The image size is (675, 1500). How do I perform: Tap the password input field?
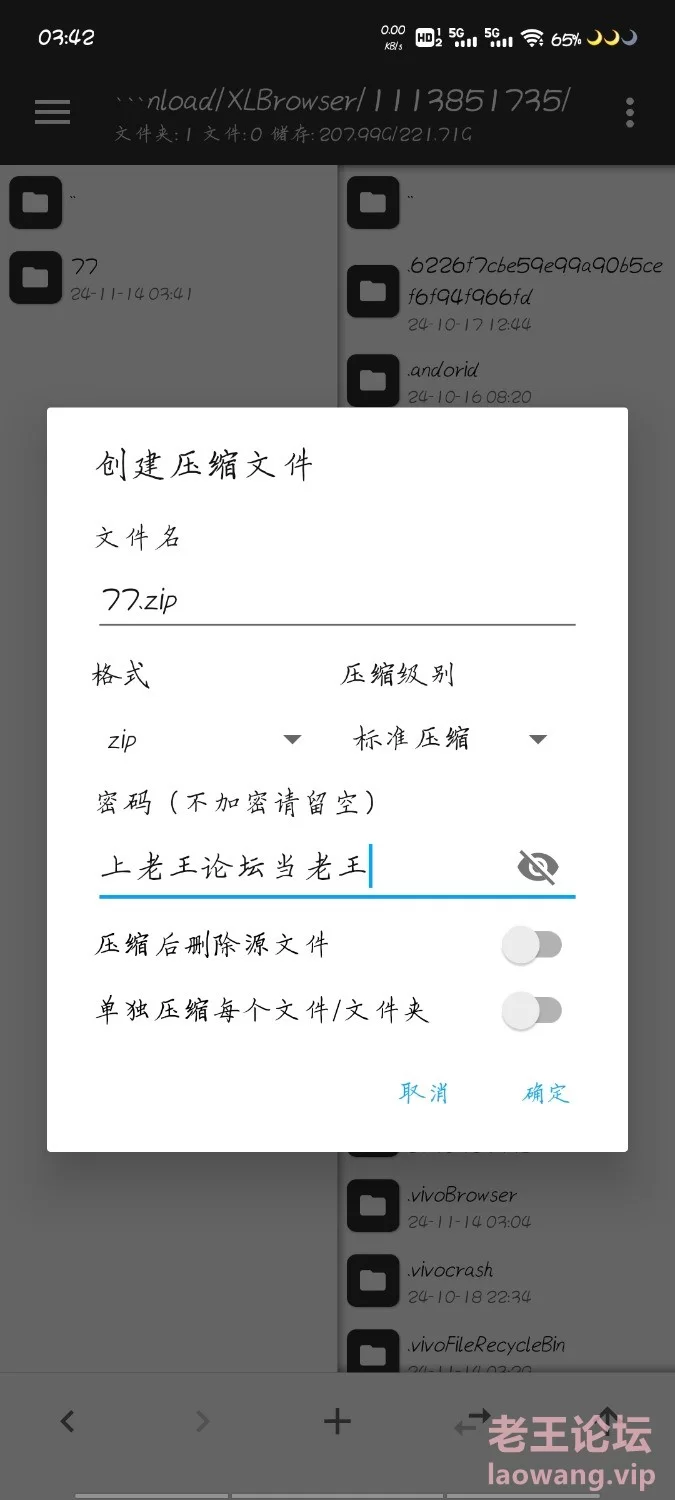click(300, 866)
